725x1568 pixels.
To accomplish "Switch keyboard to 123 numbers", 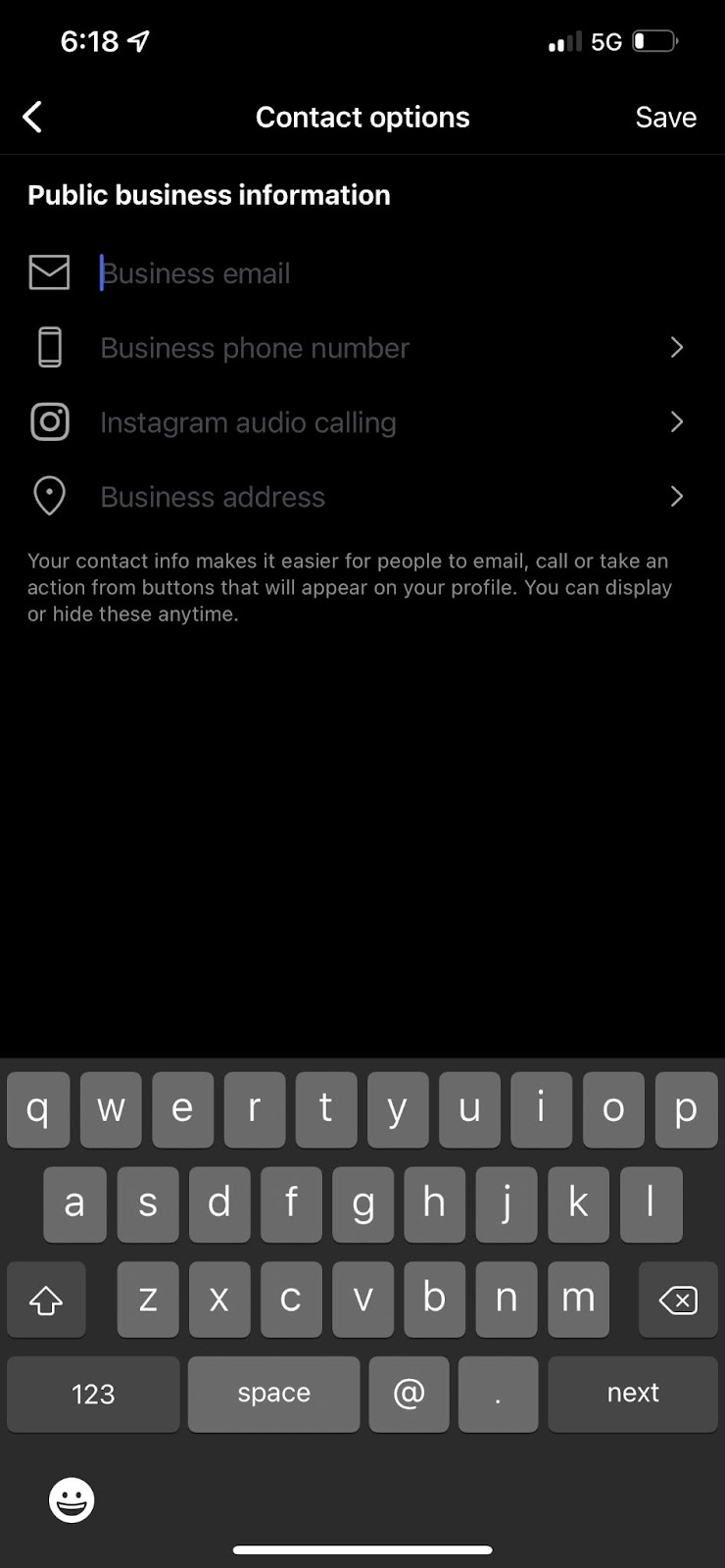I will coord(93,1393).
